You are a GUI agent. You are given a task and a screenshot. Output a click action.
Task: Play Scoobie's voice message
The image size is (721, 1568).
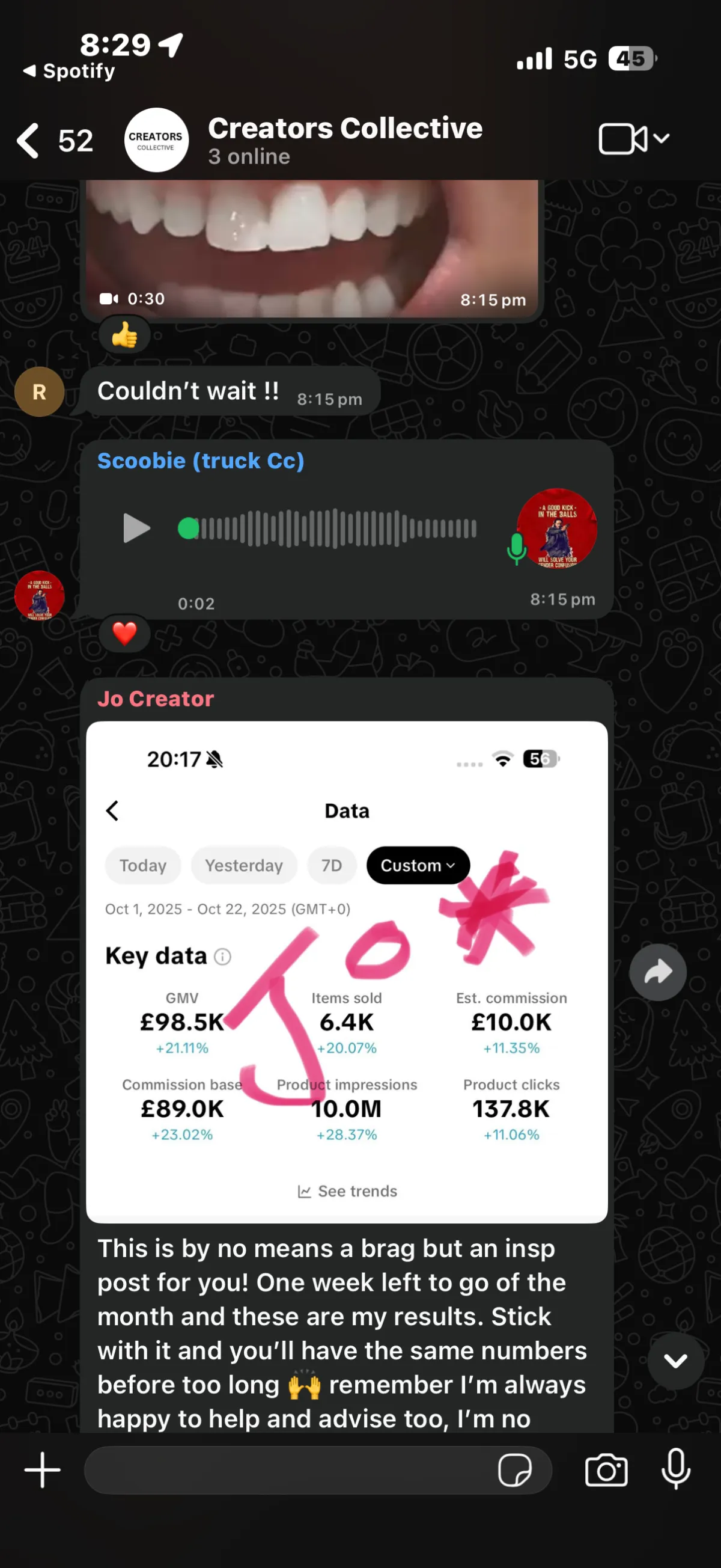click(136, 528)
